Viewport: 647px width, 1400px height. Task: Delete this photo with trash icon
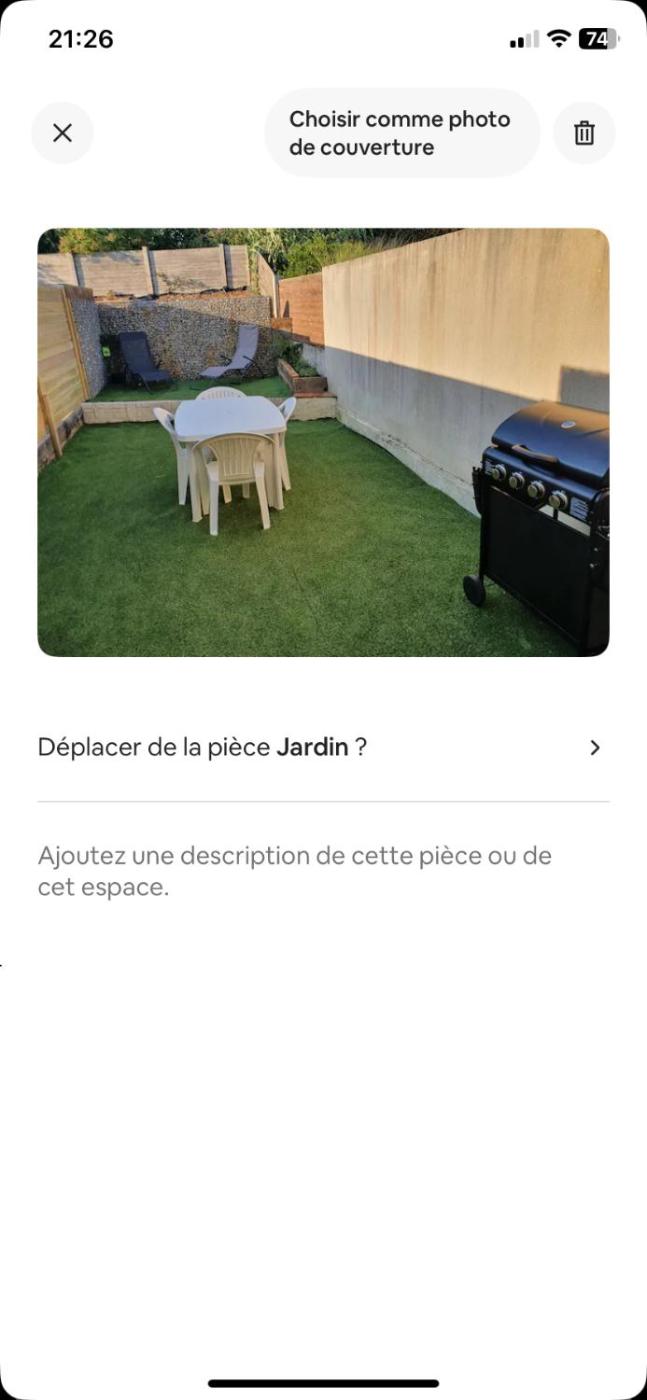tap(584, 133)
